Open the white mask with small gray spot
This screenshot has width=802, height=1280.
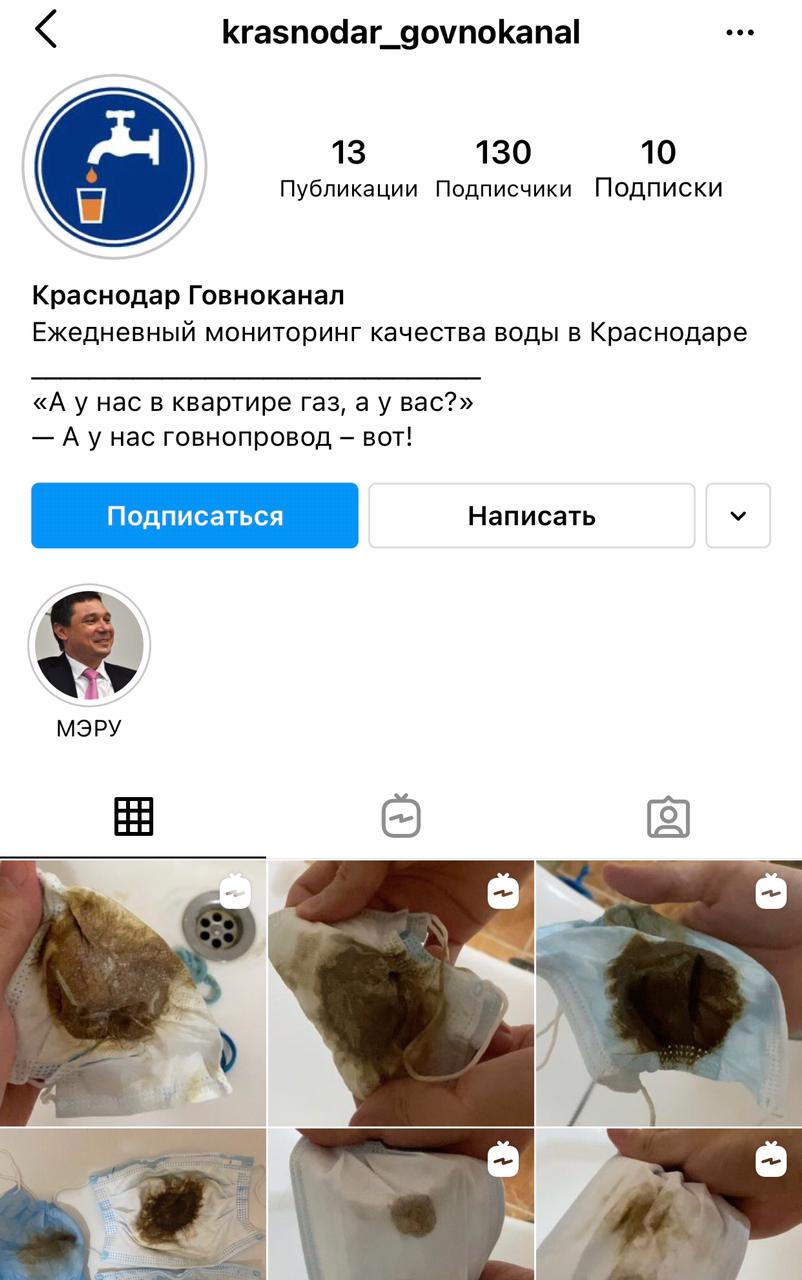pos(401,1205)
